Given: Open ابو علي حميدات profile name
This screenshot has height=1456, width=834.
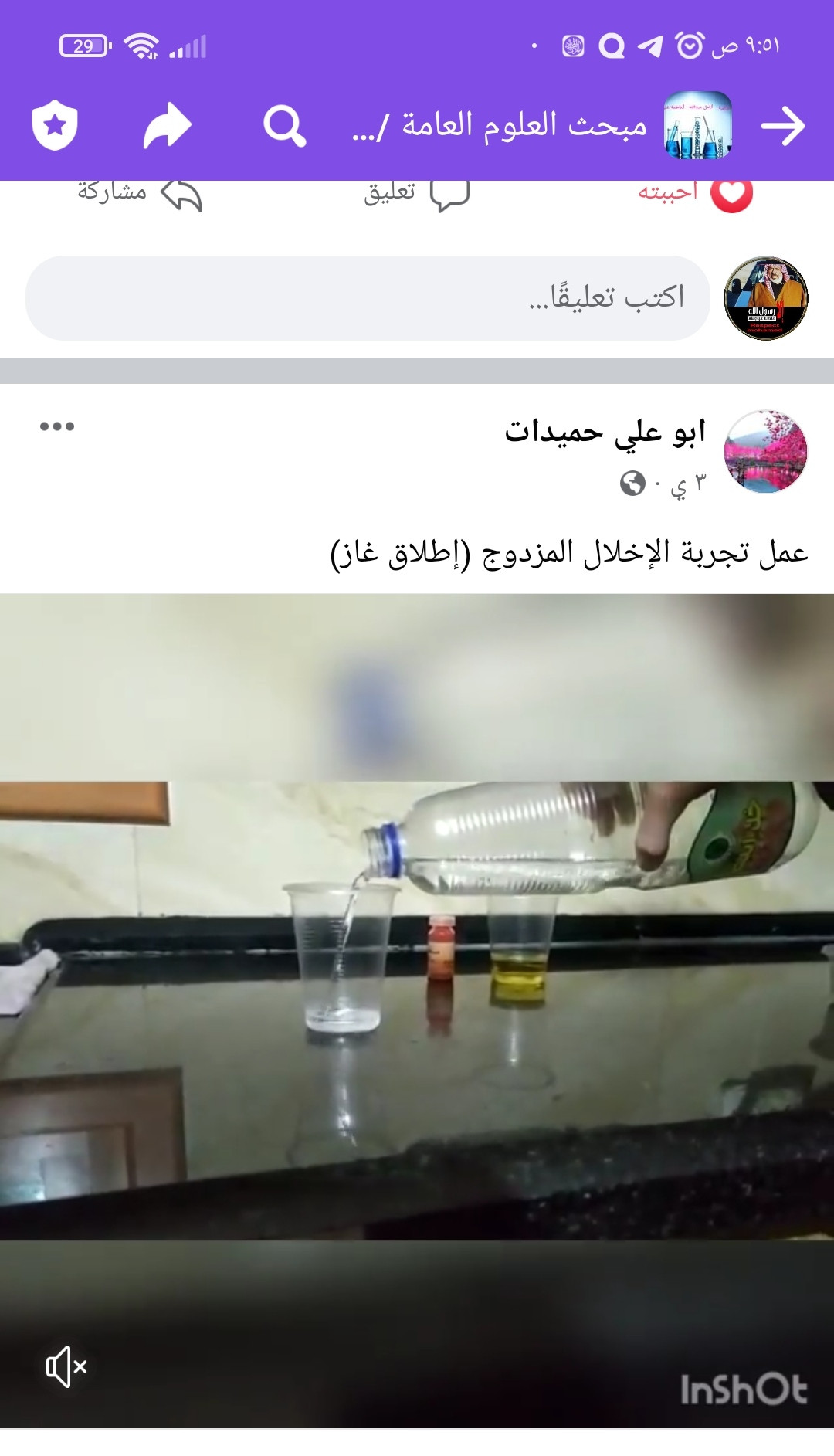Looking at the screenshot, I should 605,432.
